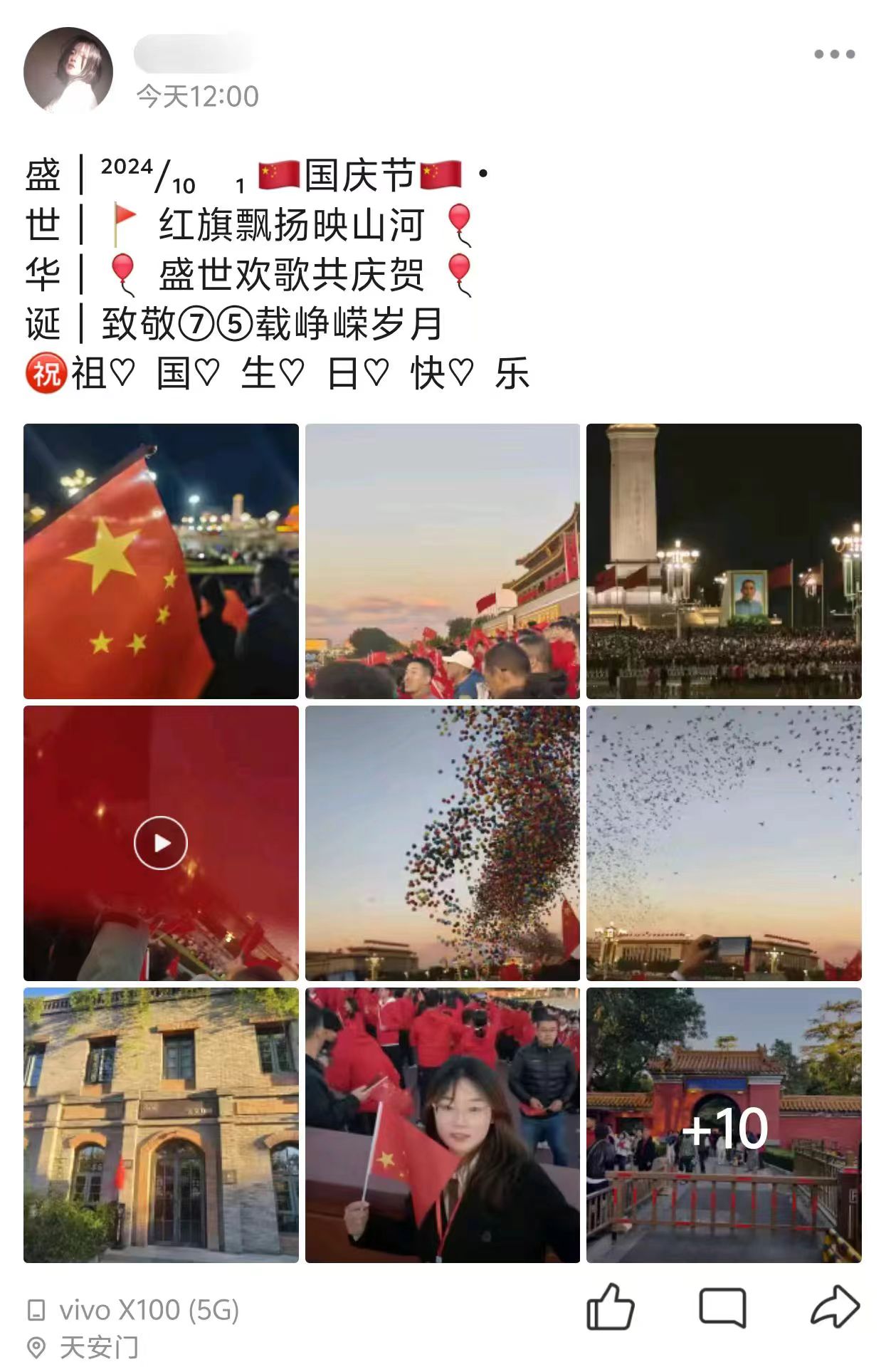View the flock of doves photo

coord(724,843)
